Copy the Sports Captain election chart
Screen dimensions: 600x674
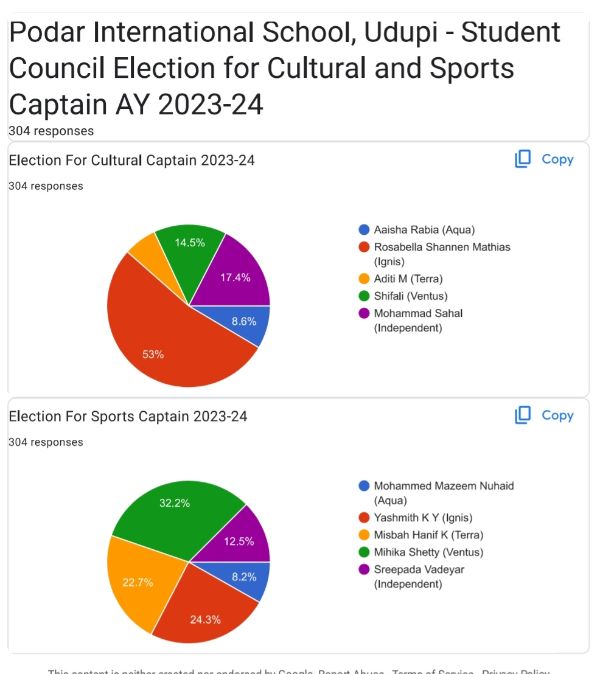[545, 415]
